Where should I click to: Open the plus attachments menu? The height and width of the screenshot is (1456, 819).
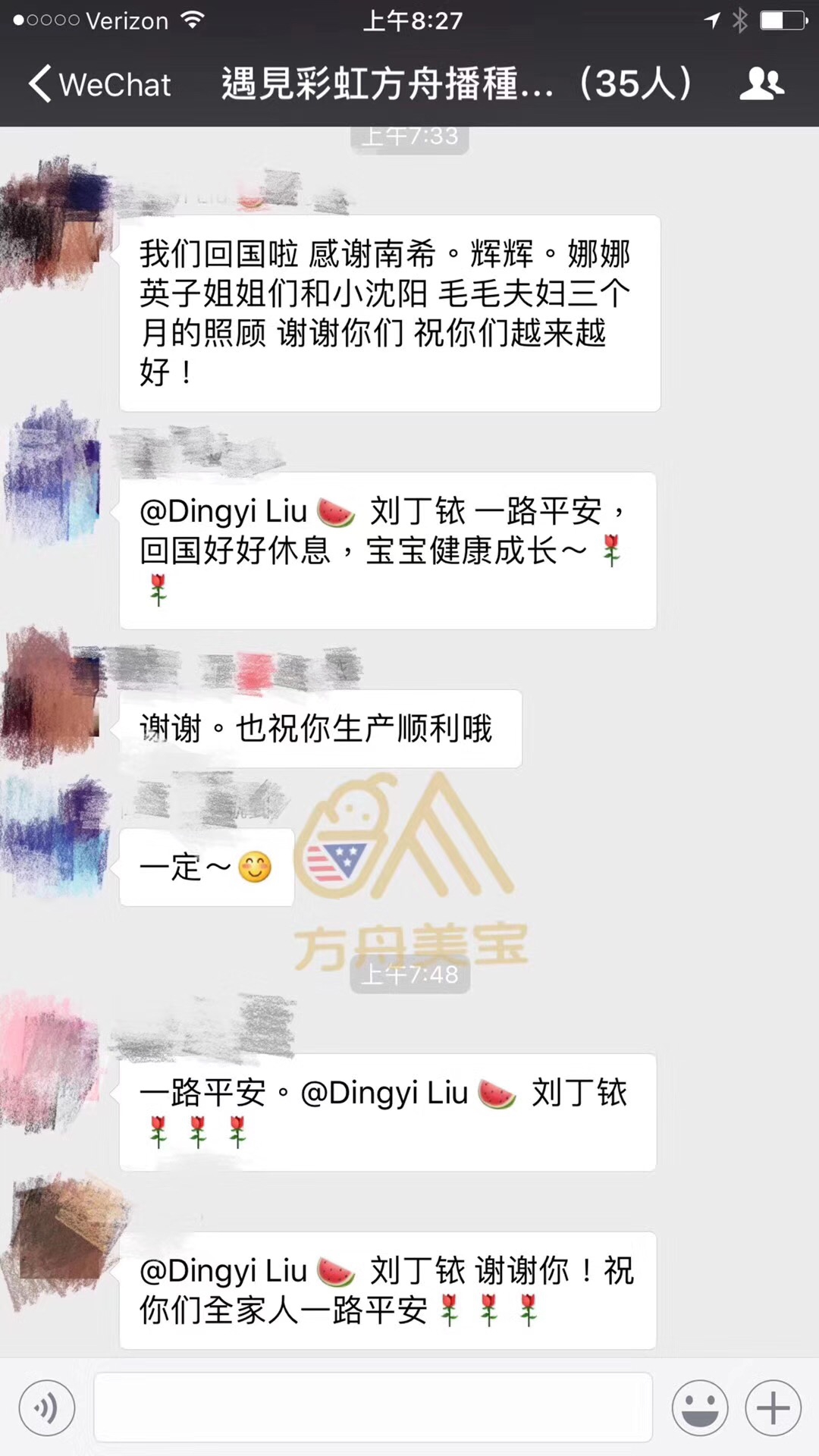tap(773, 1408)
